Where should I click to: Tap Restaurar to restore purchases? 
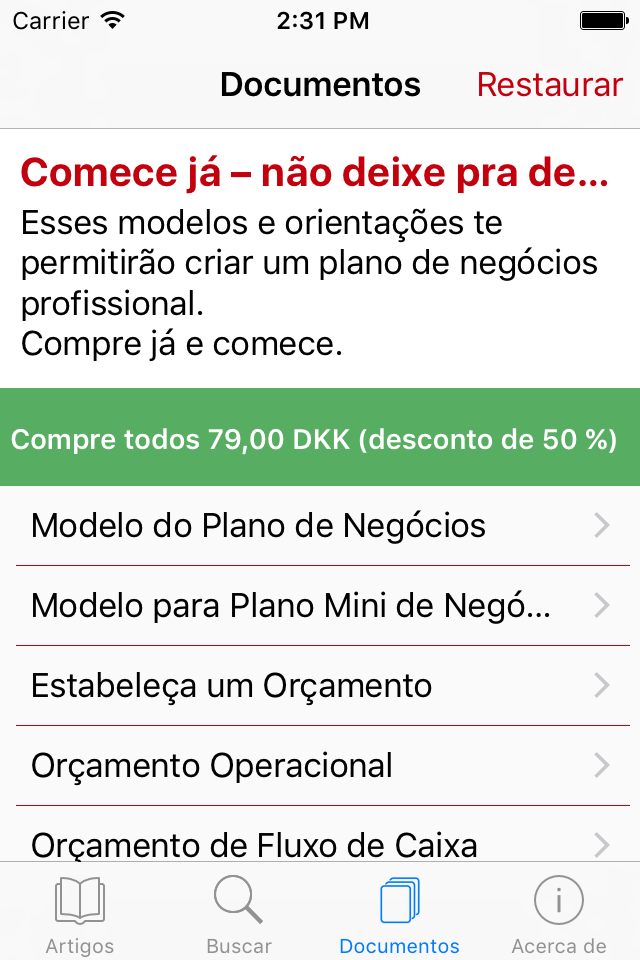pos(549,85)
